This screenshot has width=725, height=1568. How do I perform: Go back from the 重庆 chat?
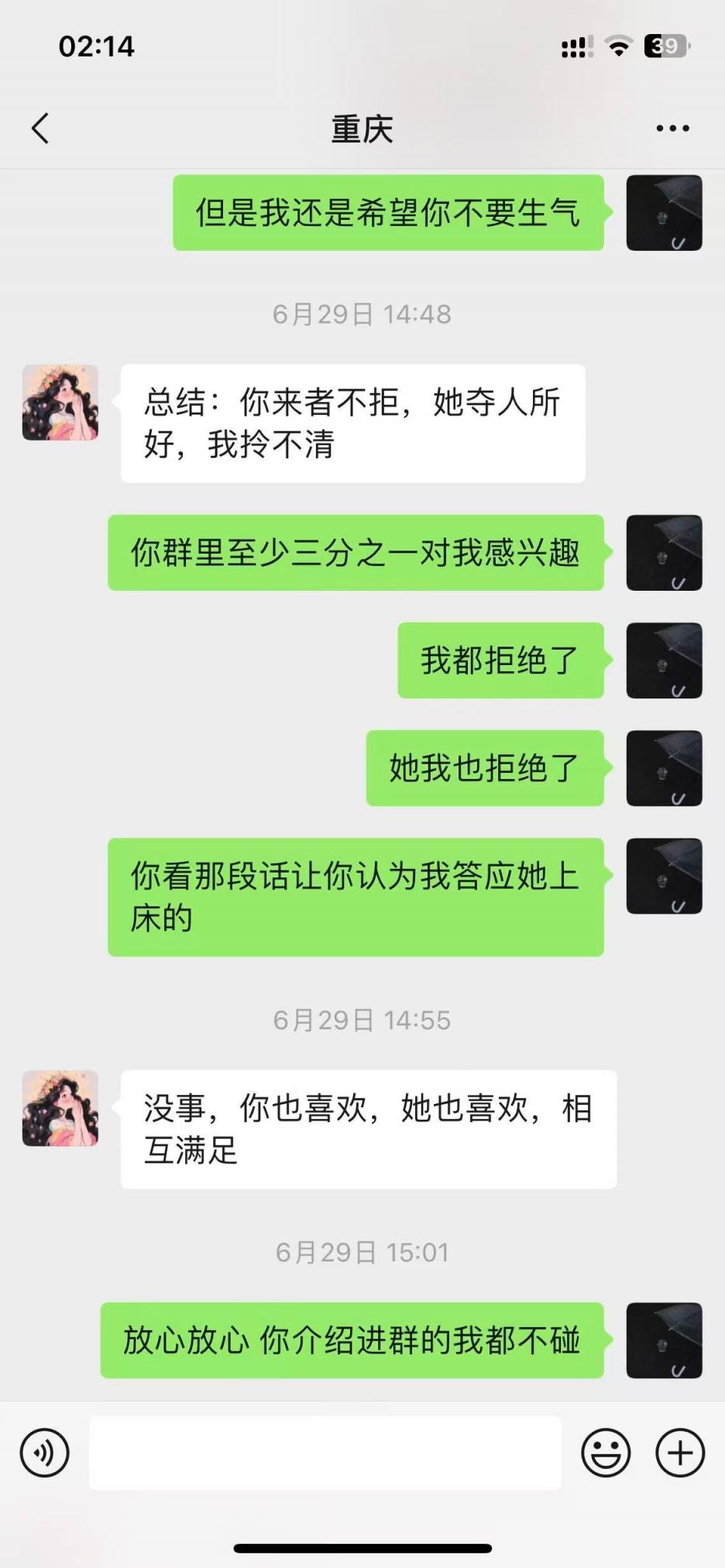(41, 129)
